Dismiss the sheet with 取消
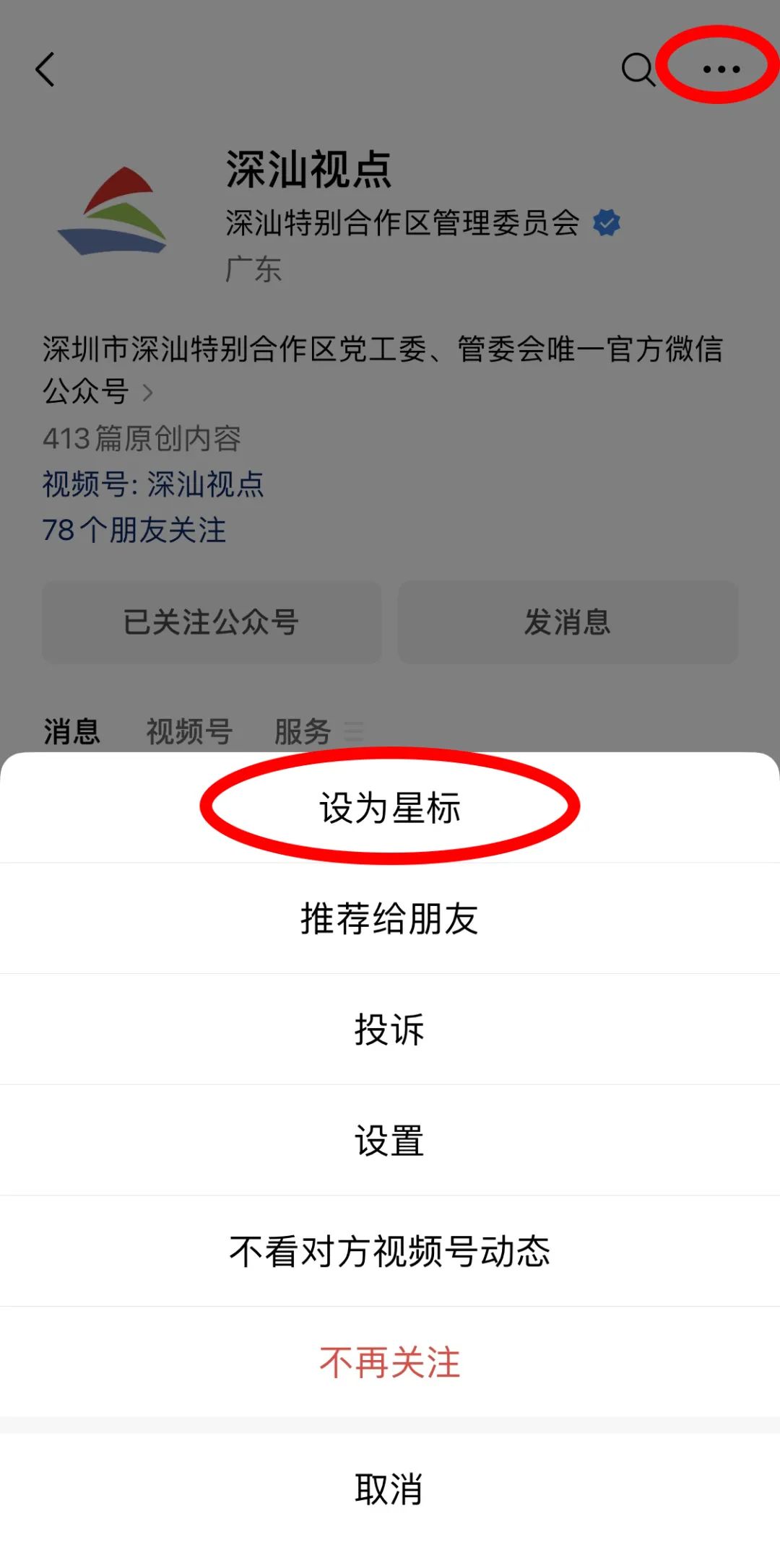This screenshot has height=1568, width=780. point(390,1489)
